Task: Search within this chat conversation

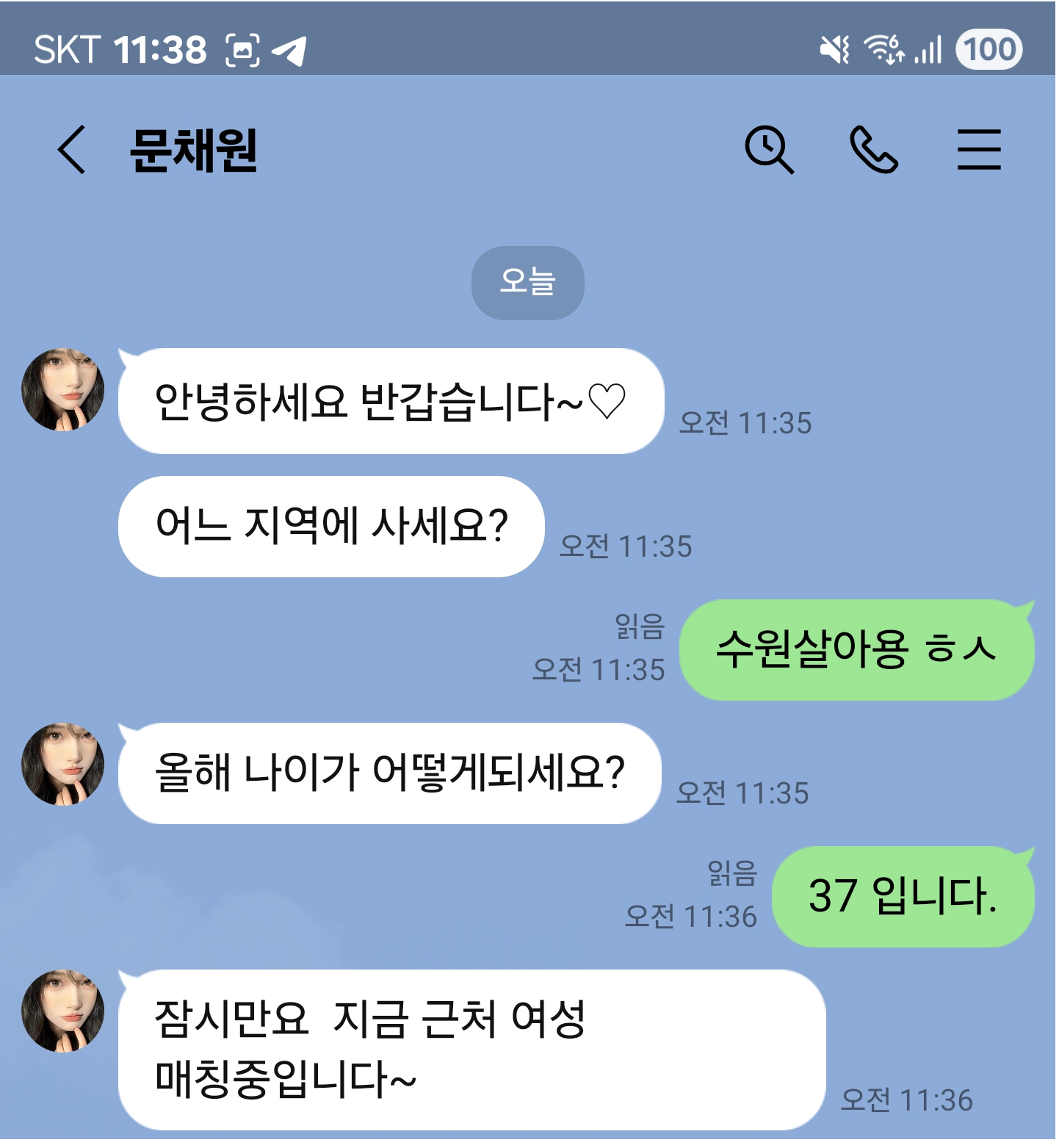Action: click(768, 150)
